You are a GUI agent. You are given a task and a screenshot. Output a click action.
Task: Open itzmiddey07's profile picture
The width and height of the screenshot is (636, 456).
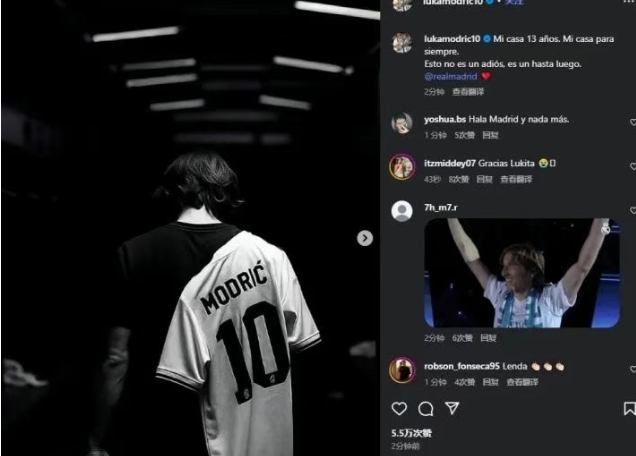pyautogui.click(x=402, y=167)
